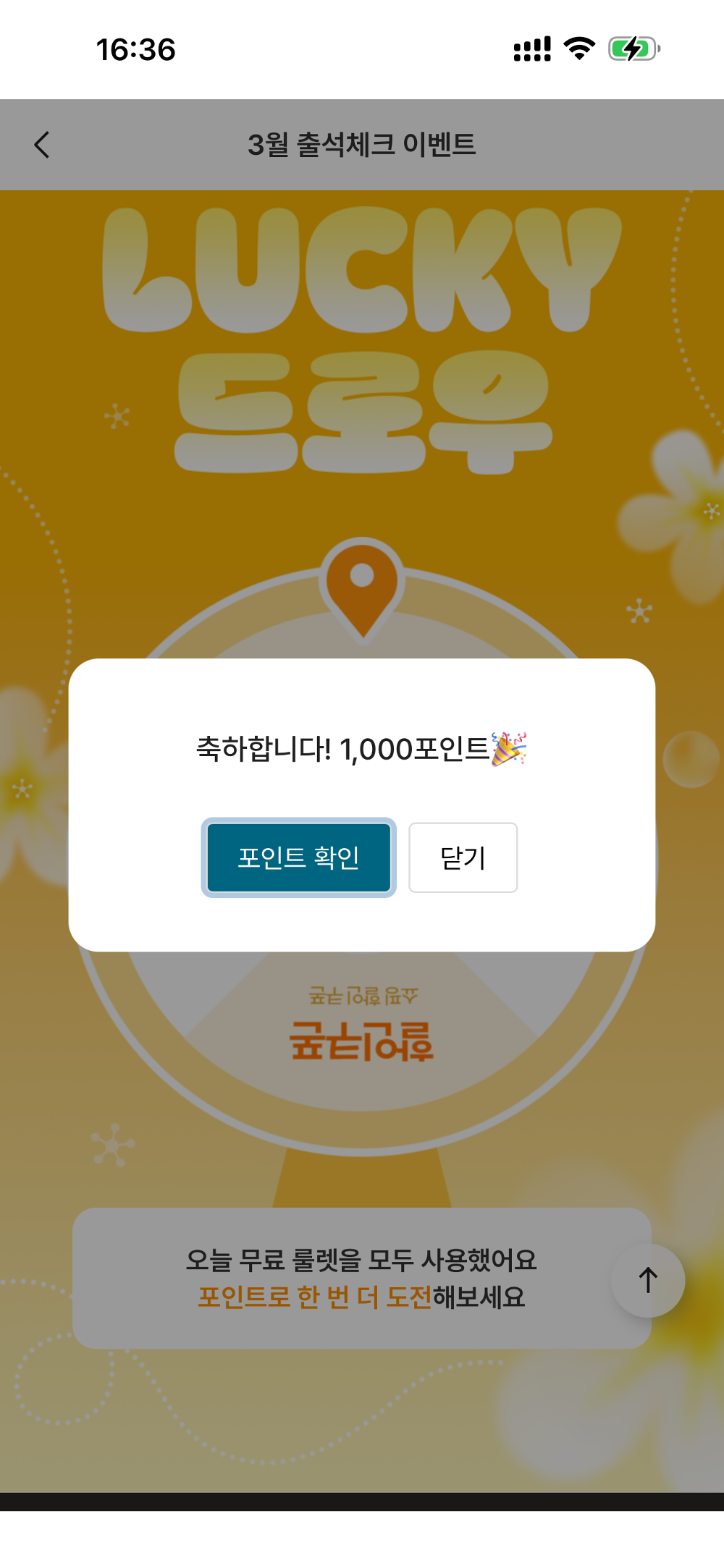Tap the 닫기 button to dismiss the dialog
Image resolution: width=724 pixels, height=1568 pixels.
coord(463,857)
